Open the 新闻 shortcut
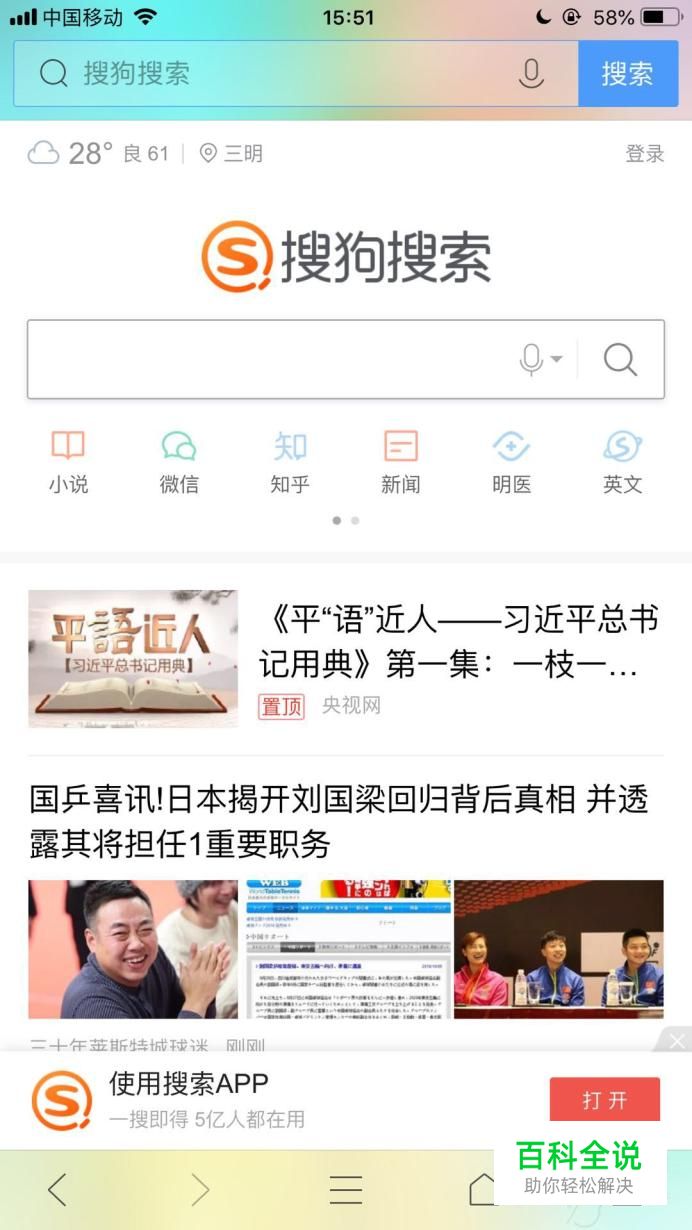The height and width of the screenshot is (1230, 692). tap(400, 462)
